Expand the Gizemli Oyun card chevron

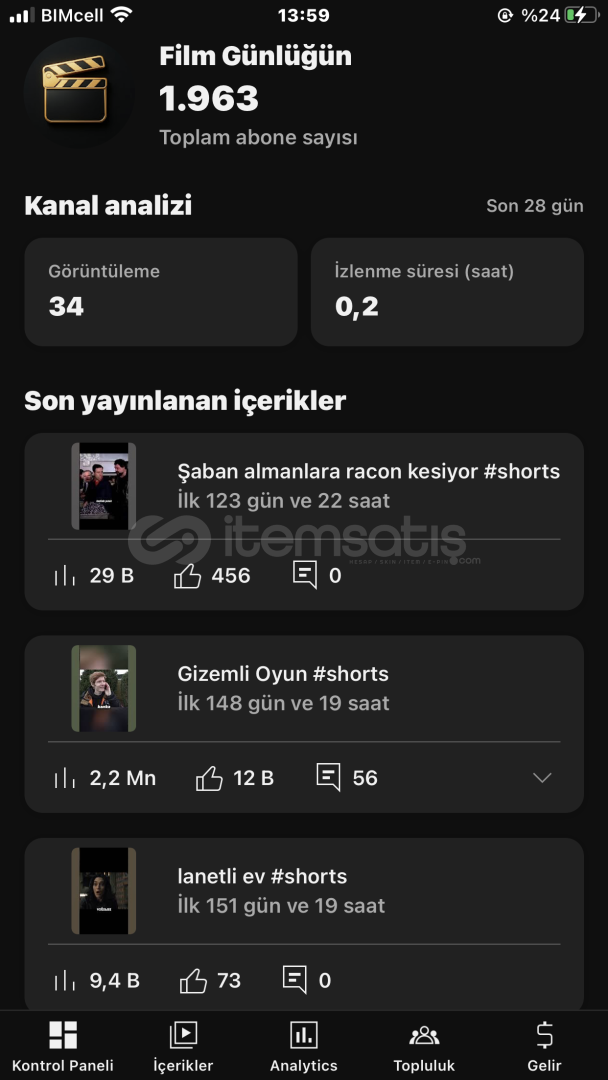[x=542, y=778]
